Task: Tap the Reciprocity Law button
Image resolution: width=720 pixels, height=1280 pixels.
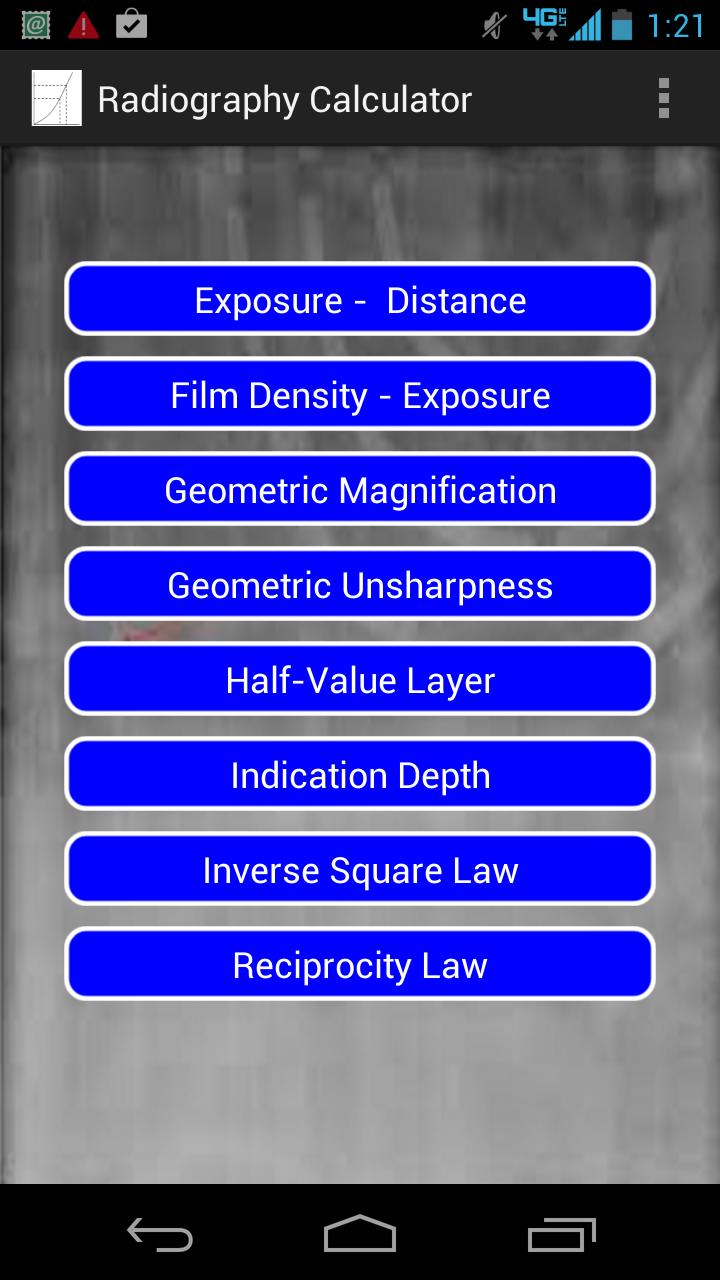Action: click(360, 965)
